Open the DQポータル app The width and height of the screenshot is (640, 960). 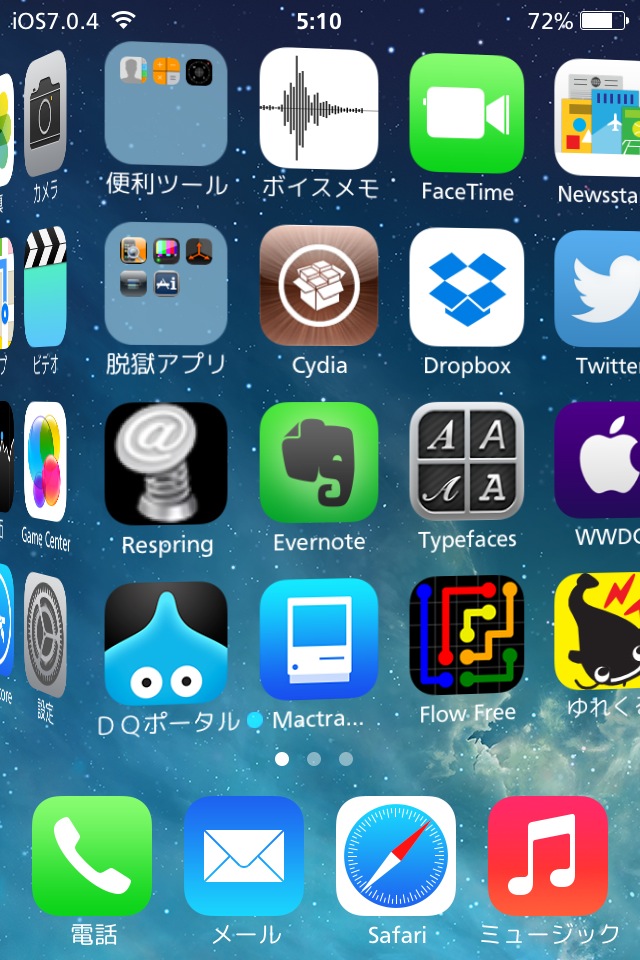166,643
